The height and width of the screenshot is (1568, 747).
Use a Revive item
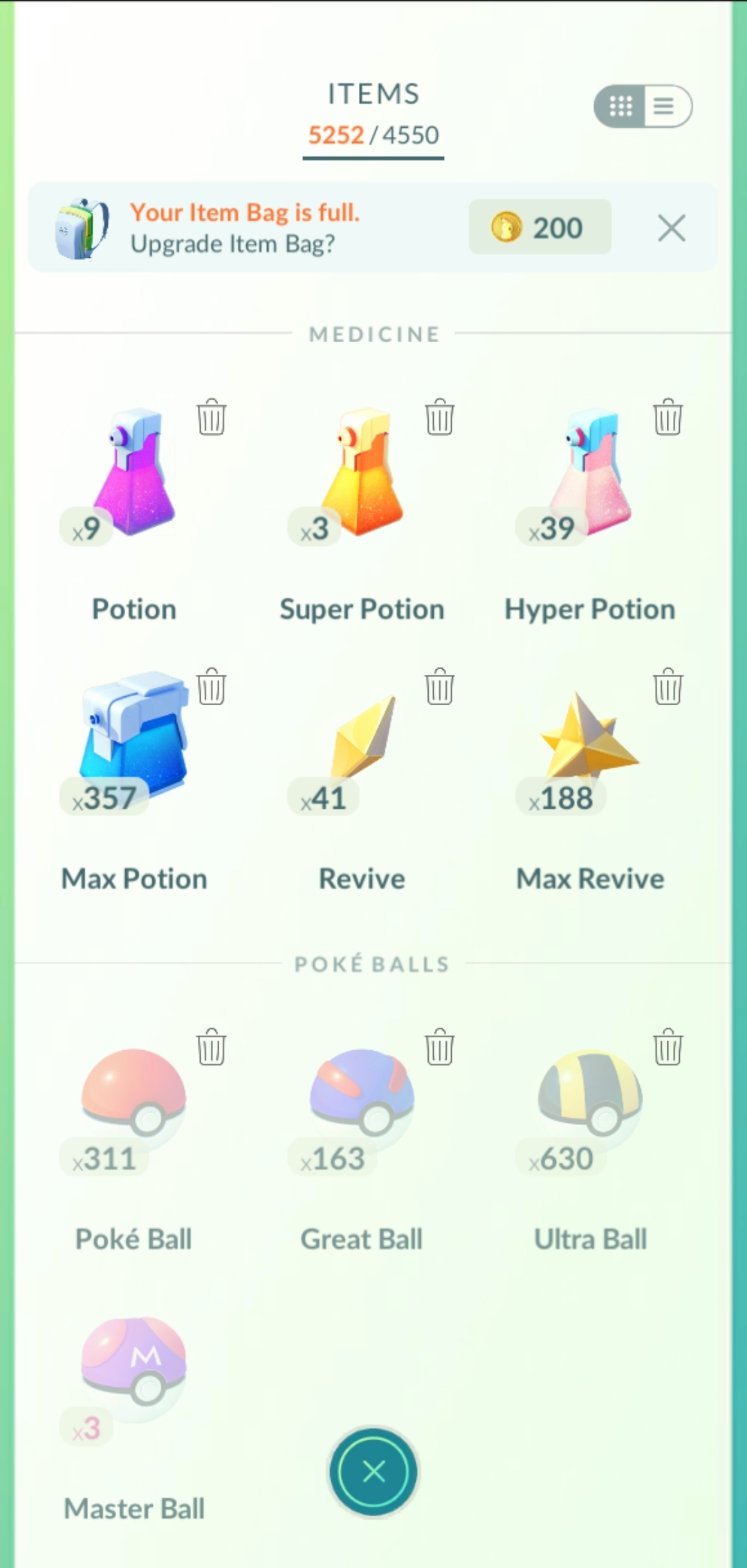362,740
